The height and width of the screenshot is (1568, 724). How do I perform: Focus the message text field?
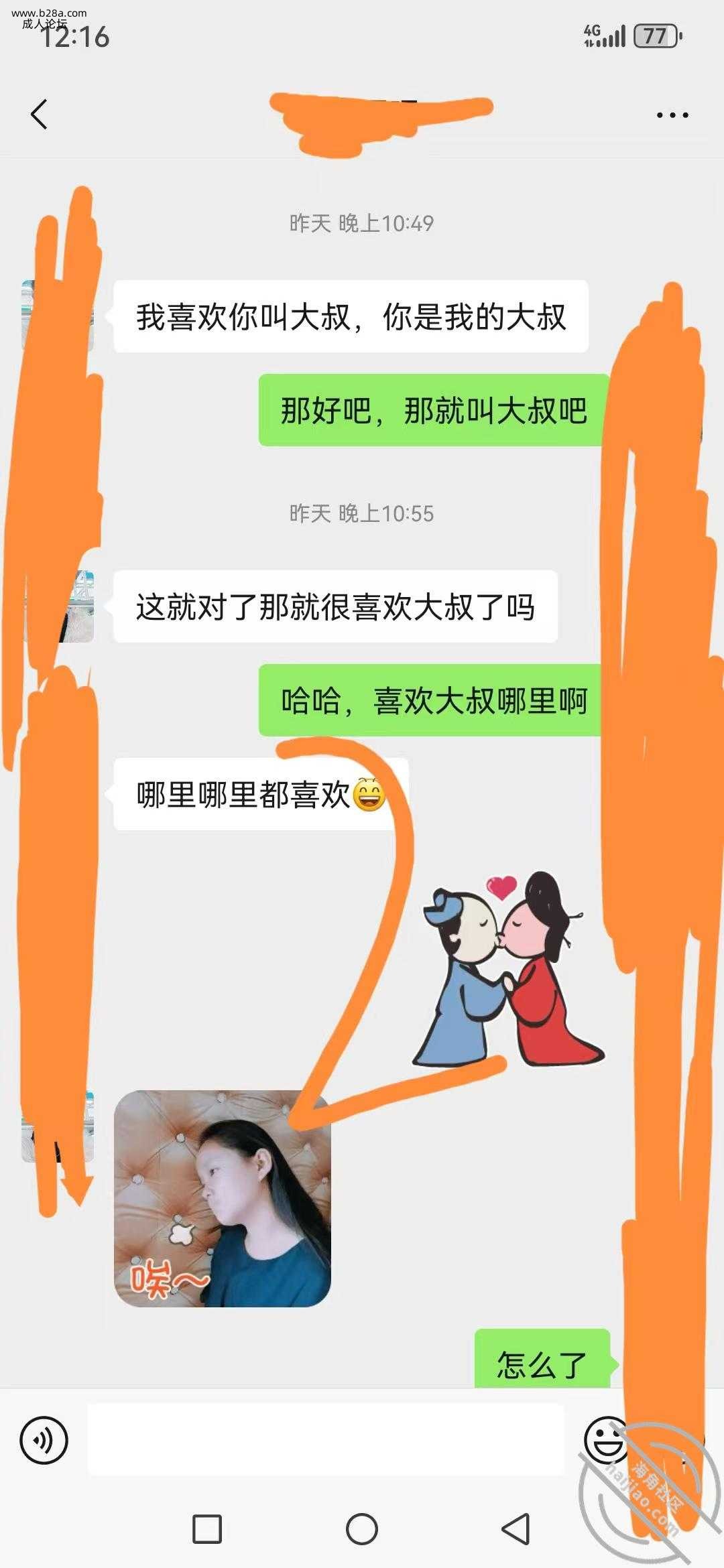pyautogui.click(x=326, y=1439)
